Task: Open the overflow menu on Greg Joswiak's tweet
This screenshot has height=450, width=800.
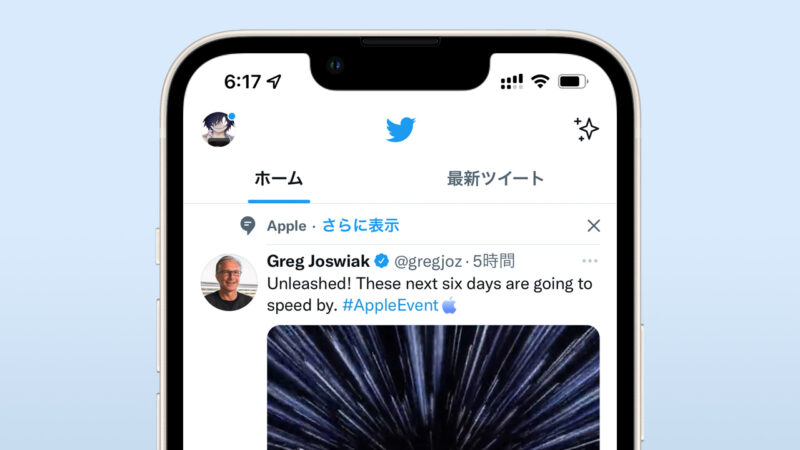Action: pyautogui.click(x=590, y=261)
